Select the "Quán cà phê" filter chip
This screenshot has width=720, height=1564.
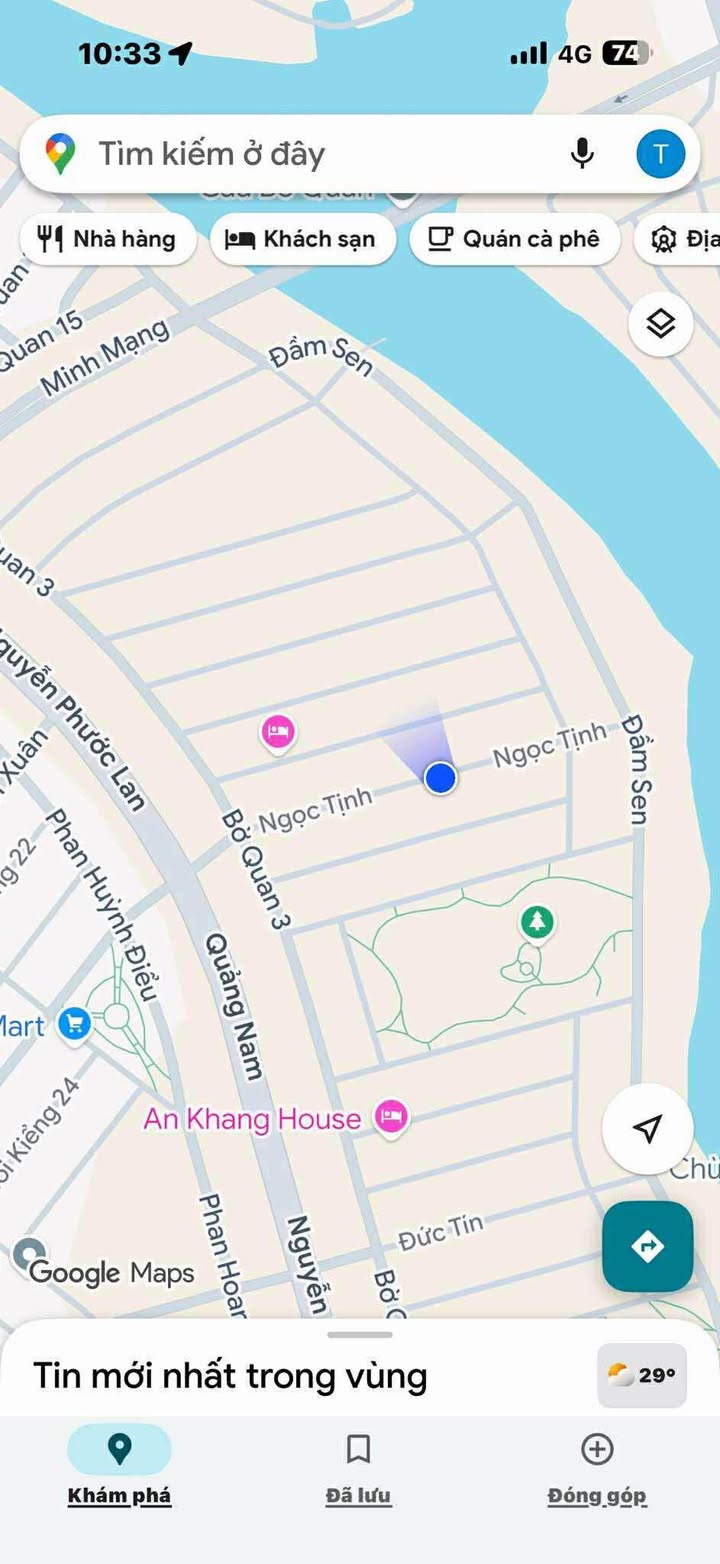pyautogui.click(x=514, y=239)
